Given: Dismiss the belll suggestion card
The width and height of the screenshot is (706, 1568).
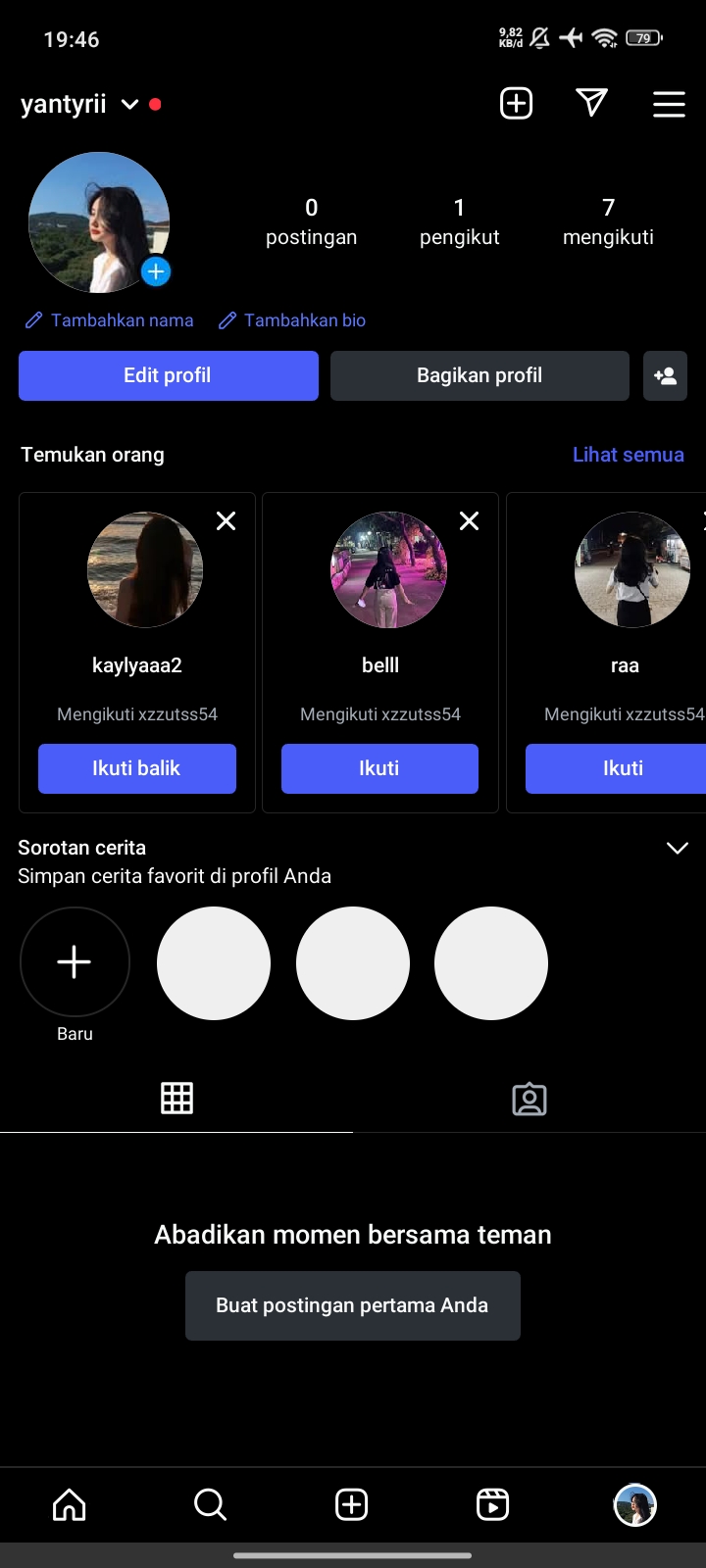Looking at the screenshot, I should 469,521.
